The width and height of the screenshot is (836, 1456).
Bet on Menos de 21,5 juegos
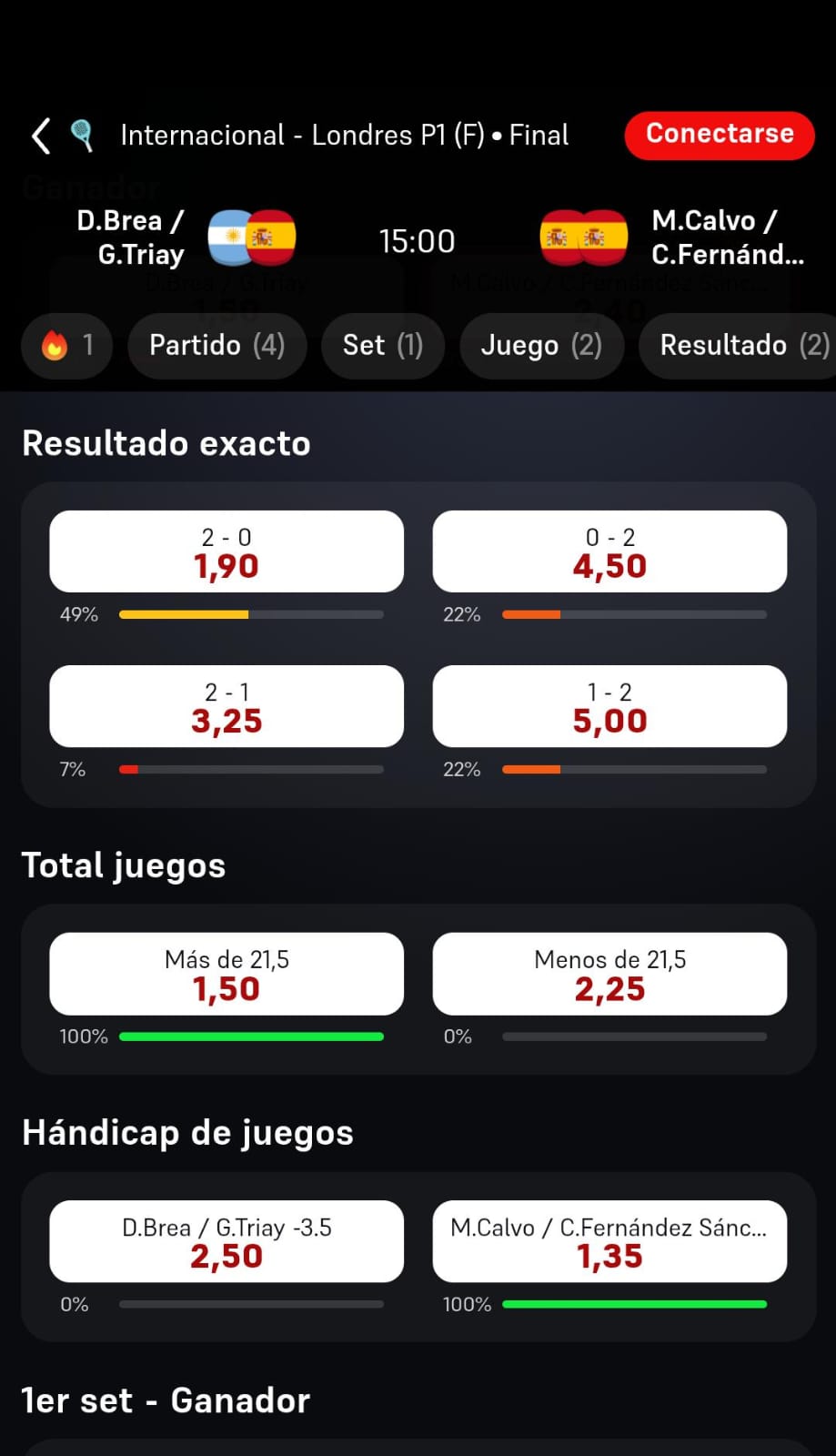tap(609, 974)
